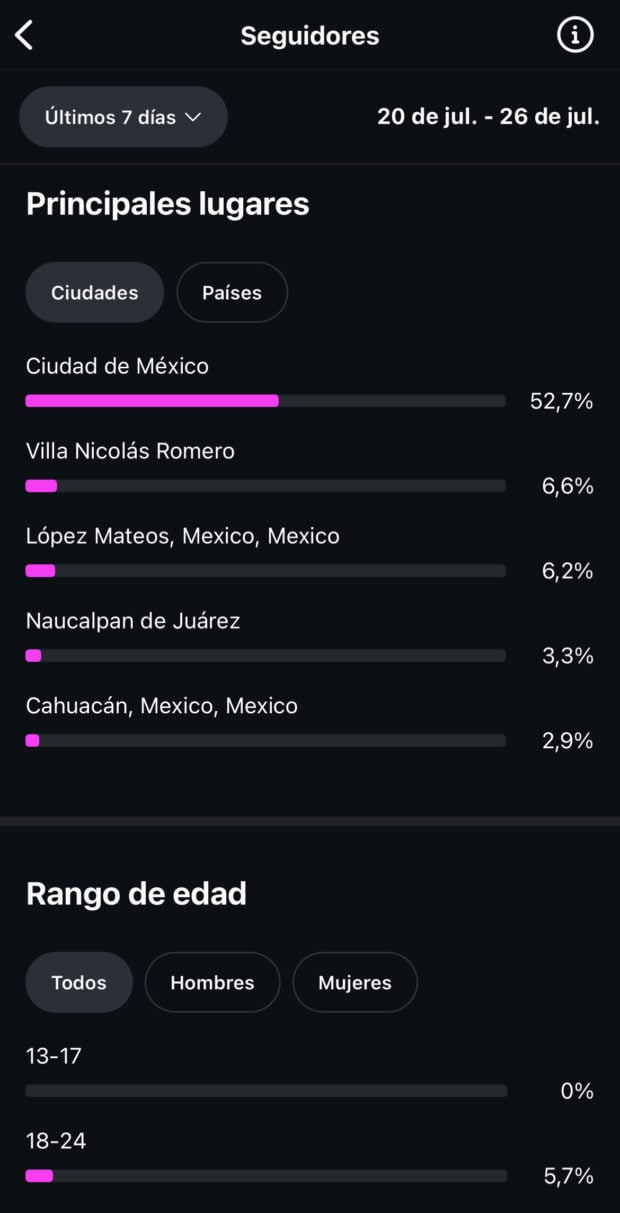Switch to the Países chip
The image size is (620, 1213).
pos(232,293)
